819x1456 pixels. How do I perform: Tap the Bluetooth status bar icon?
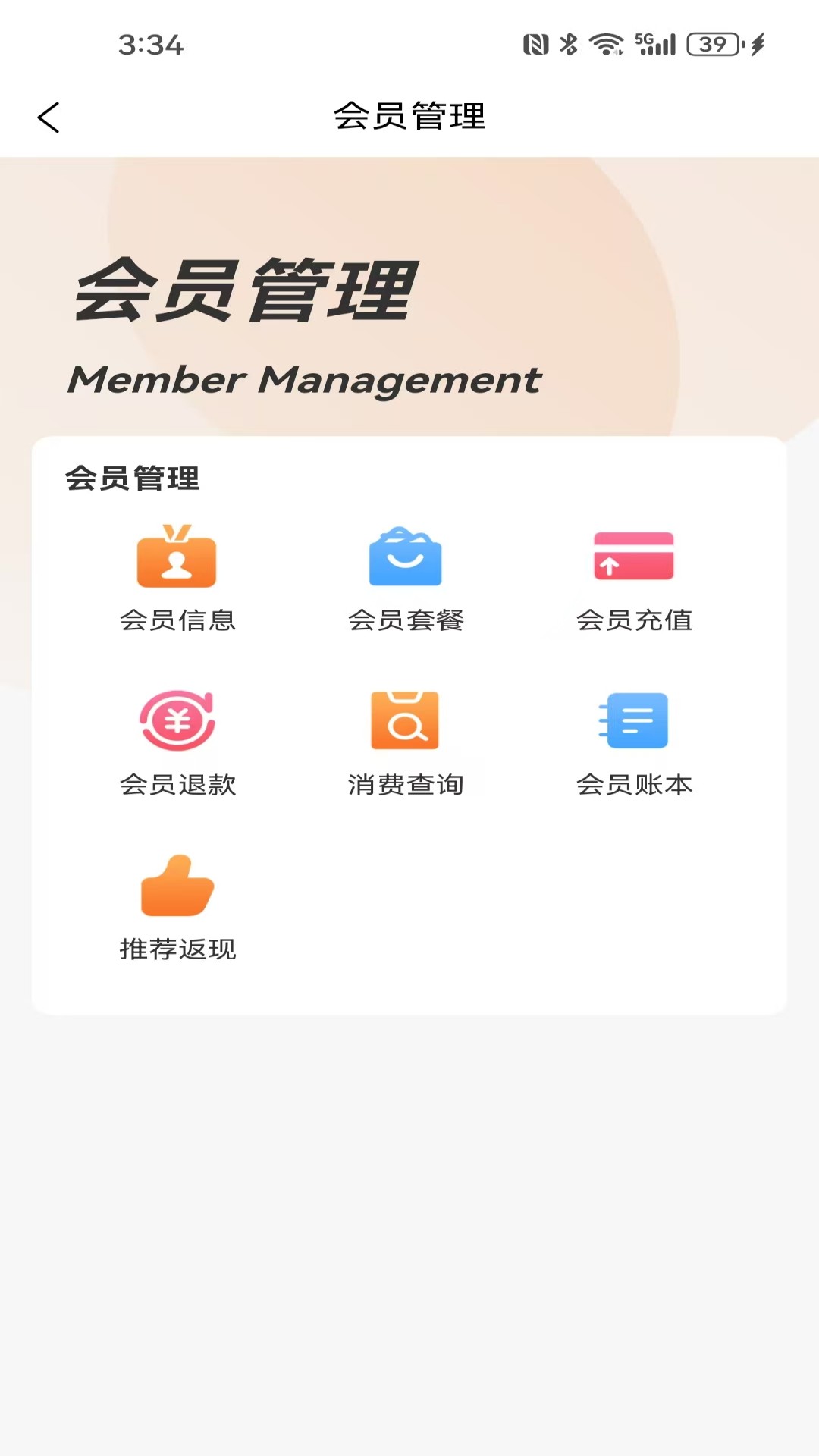566,44
